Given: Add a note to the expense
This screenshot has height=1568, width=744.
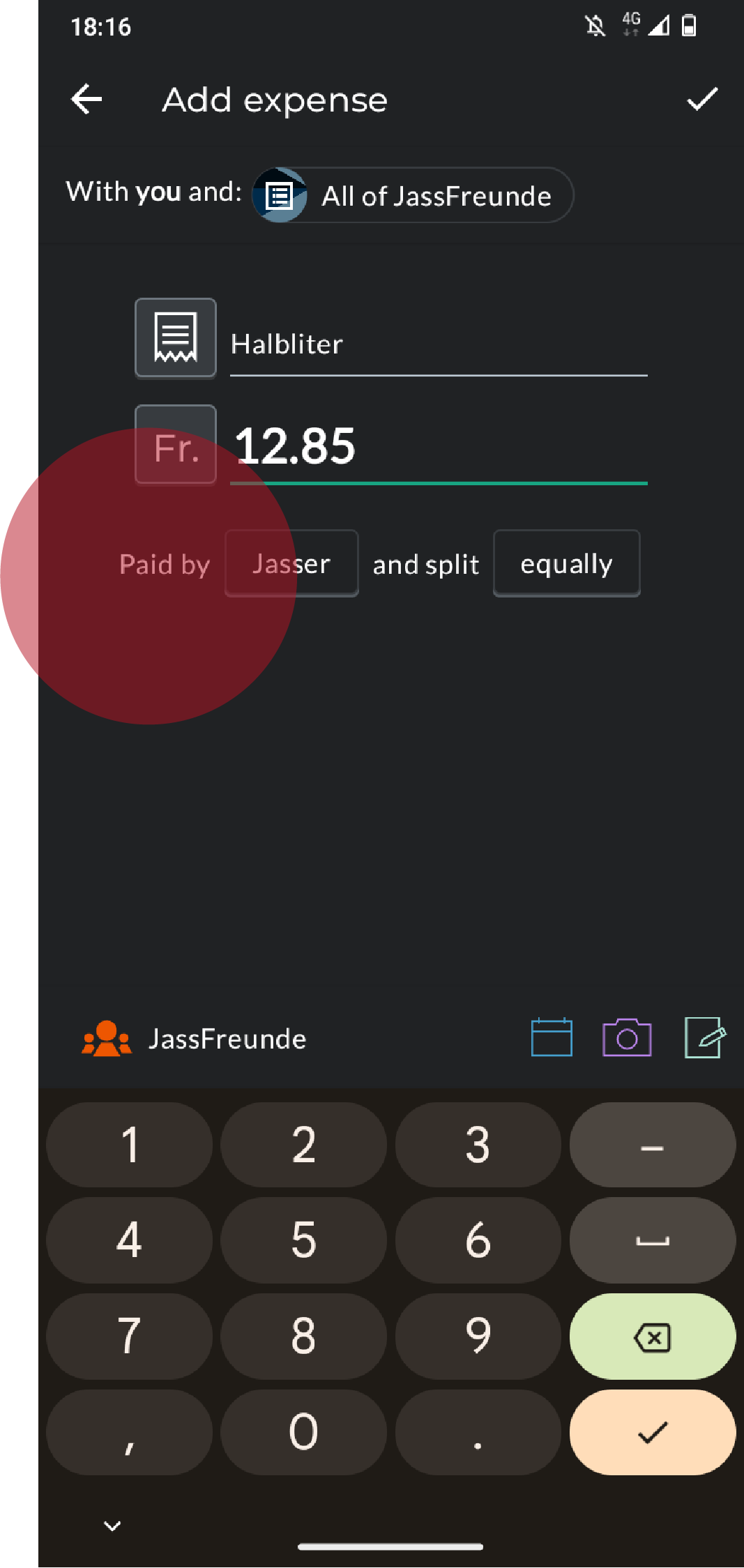Looking at the screenshot, I should (704, 1038).
